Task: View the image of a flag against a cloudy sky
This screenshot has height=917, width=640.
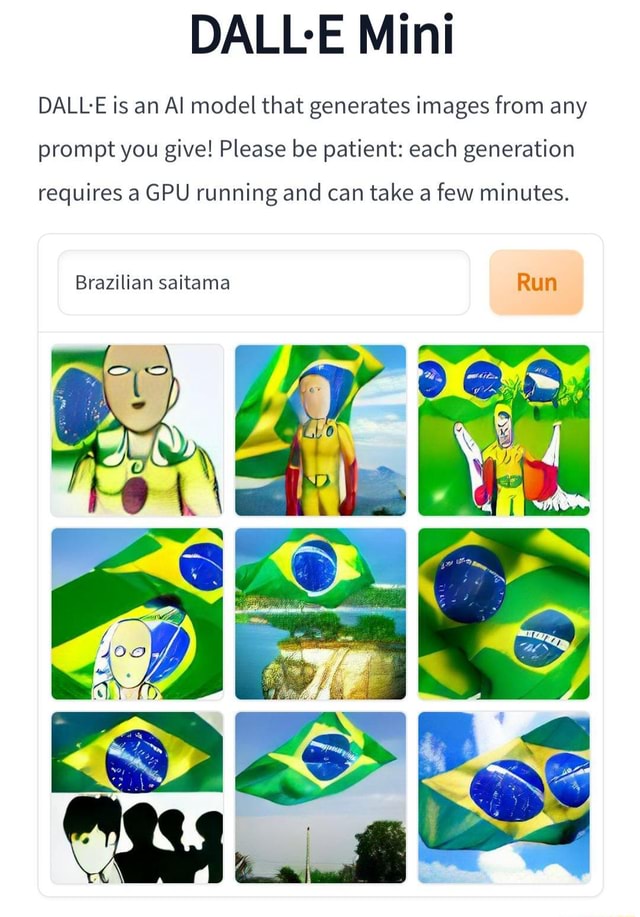Action: tap(504, 797)
